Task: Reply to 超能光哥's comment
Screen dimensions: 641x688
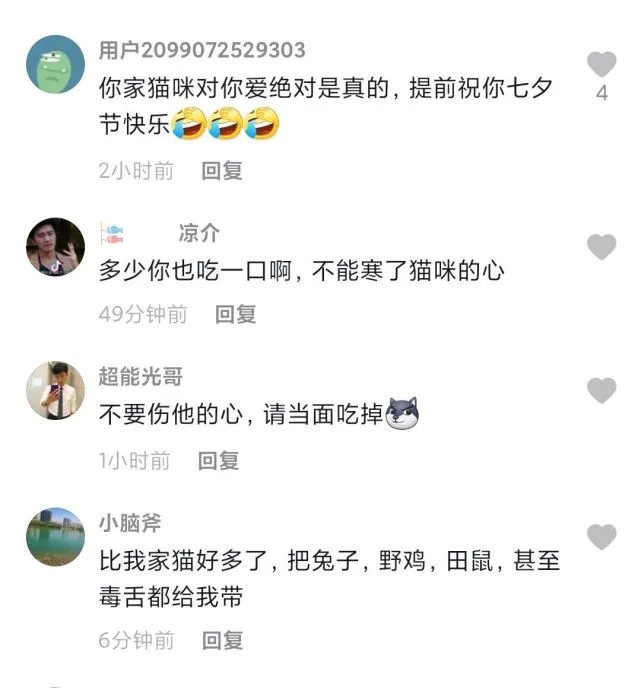Action: (218, 460)
